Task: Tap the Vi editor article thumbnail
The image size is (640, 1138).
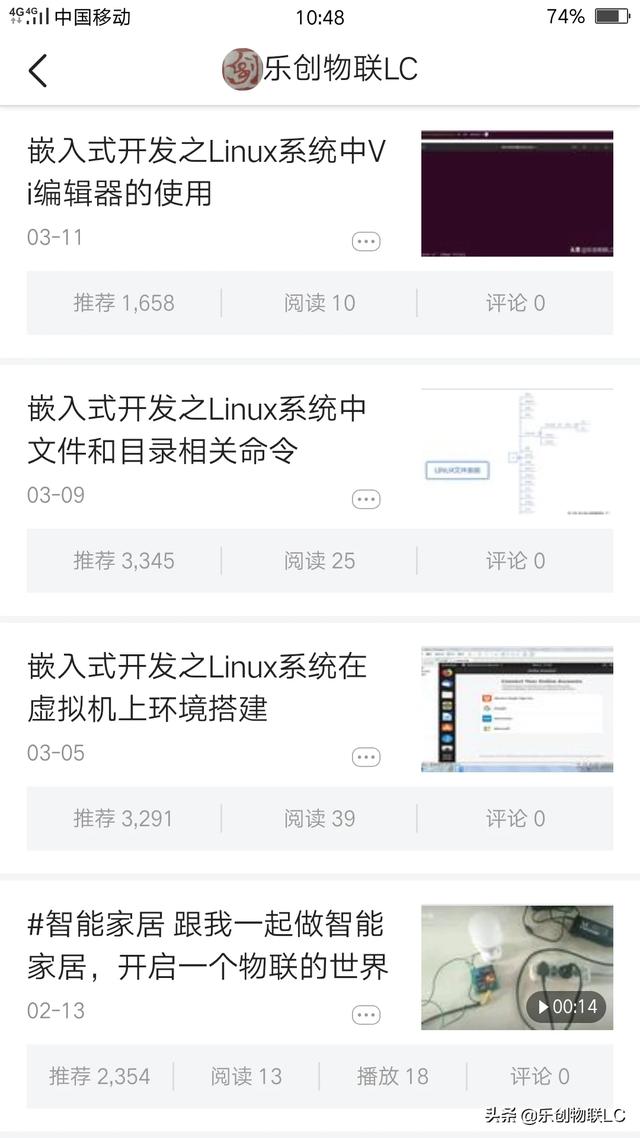Action: tap(517, 193)
